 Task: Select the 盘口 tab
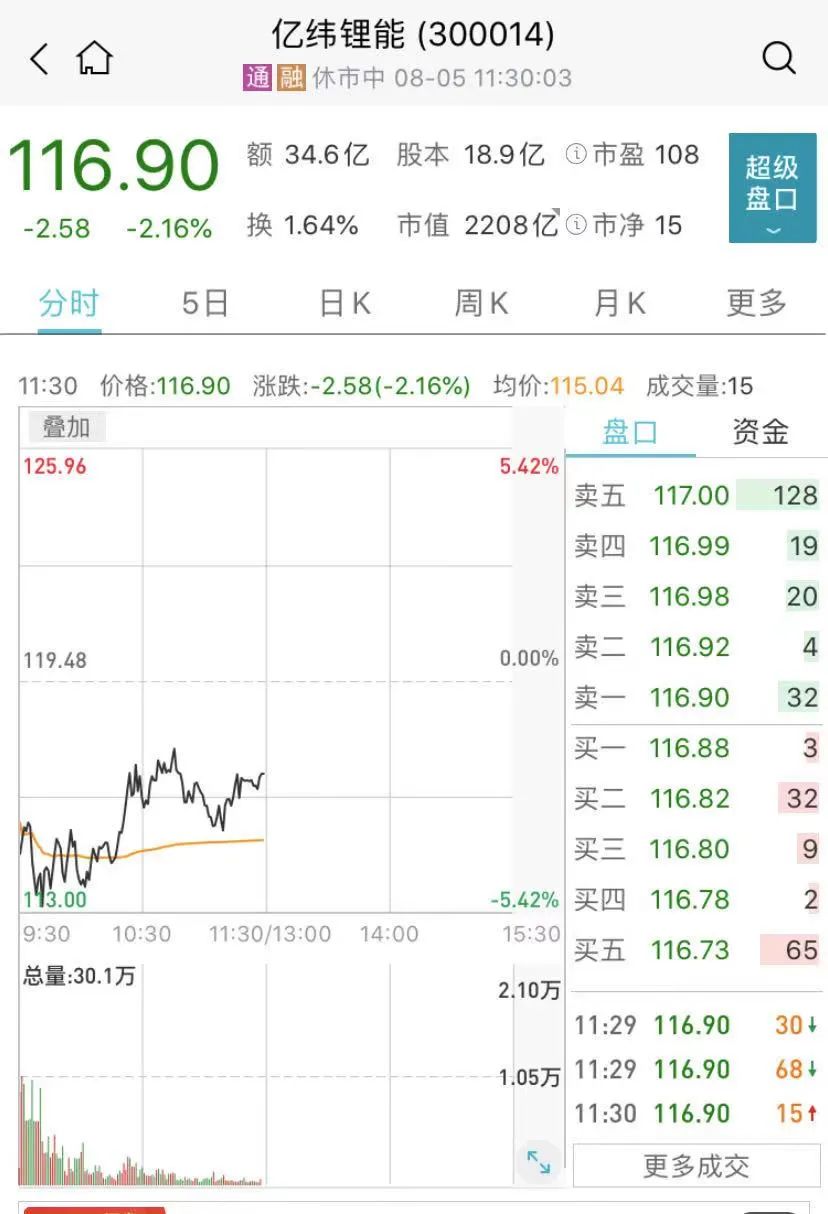630,432
